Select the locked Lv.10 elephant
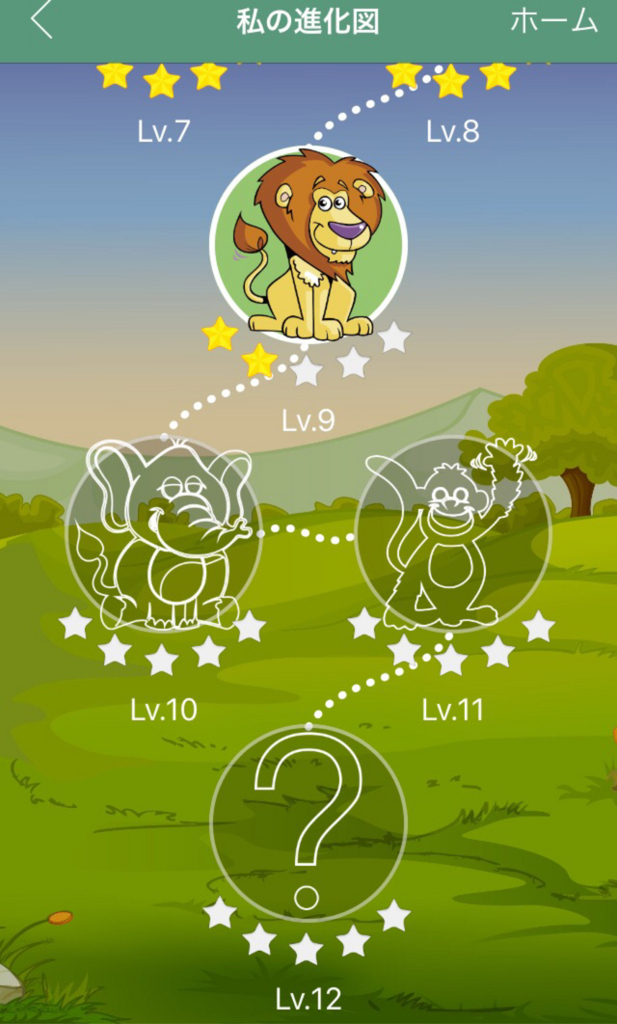Screen dimensions: 617x1024 pos(164,533)
